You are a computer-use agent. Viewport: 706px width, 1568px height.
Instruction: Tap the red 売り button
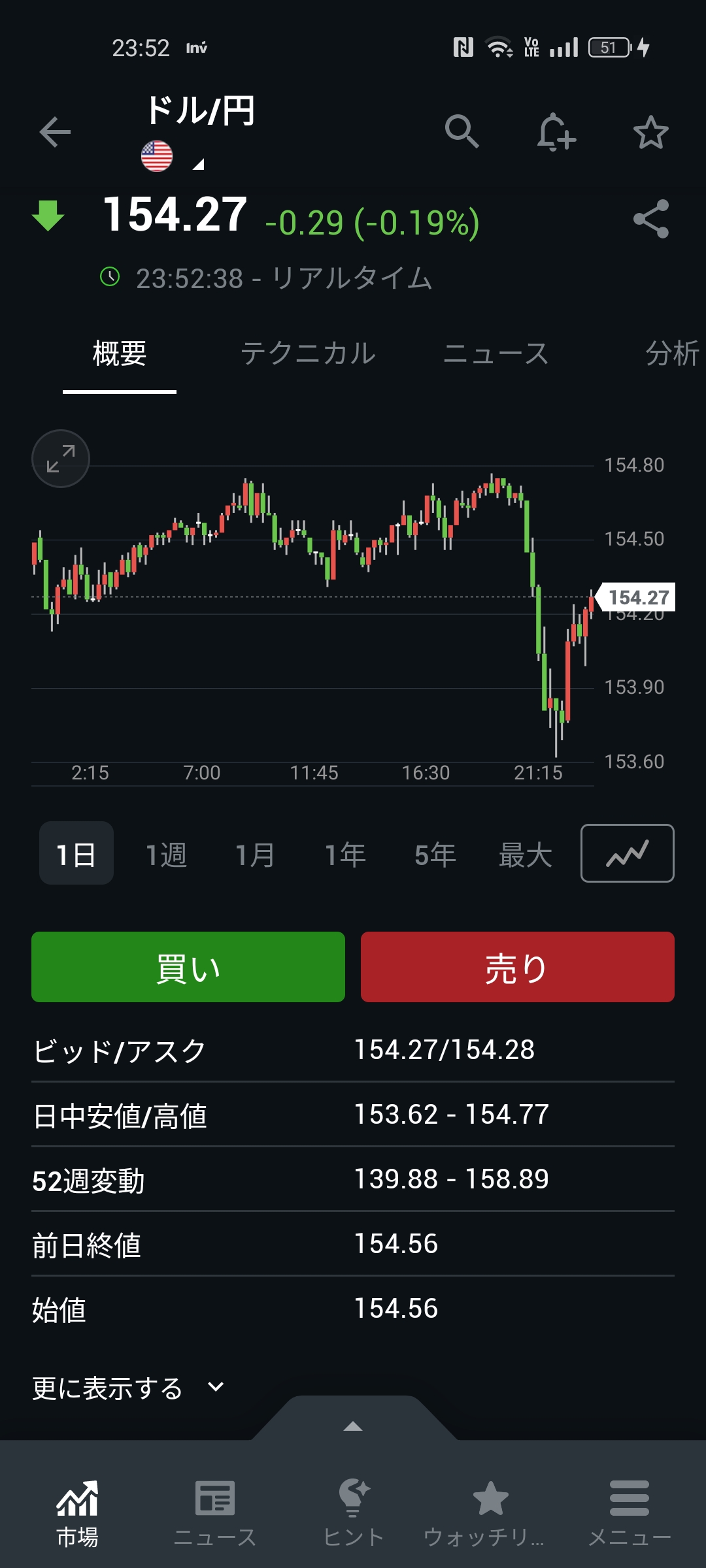[517, 967]
